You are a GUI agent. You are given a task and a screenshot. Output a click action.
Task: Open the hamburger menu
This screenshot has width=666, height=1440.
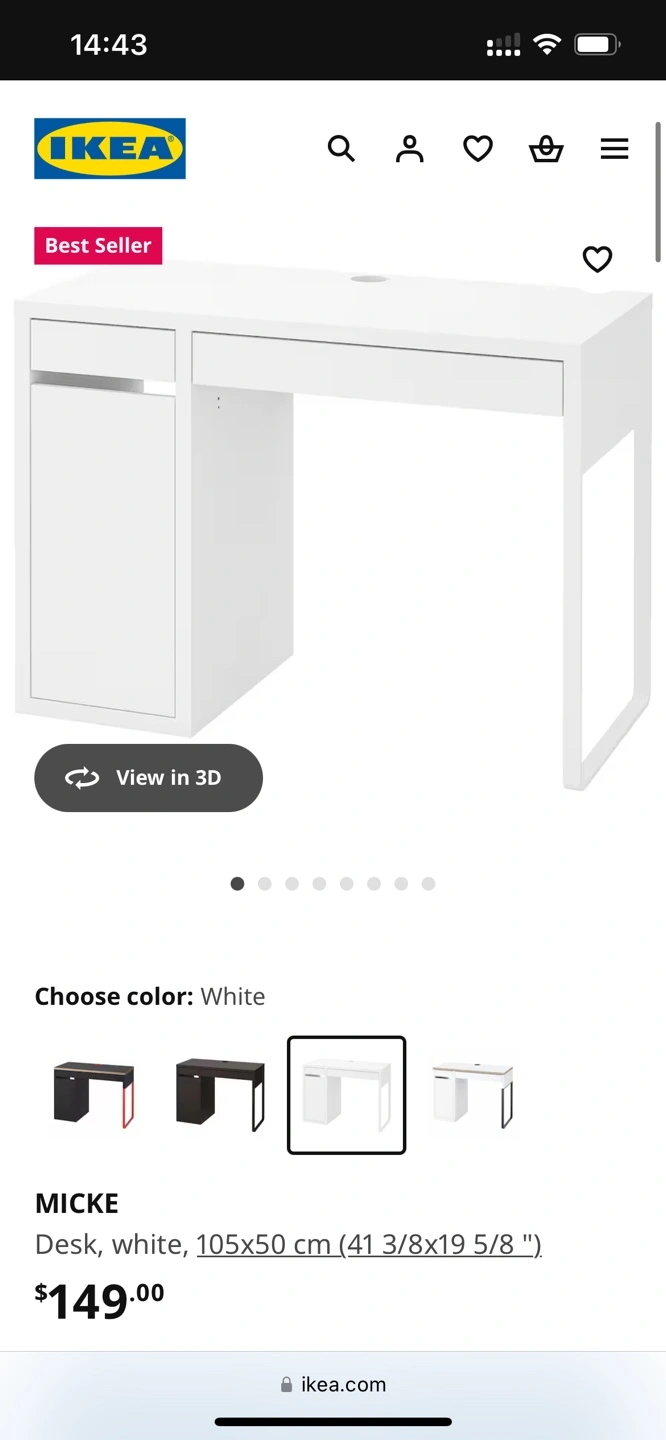click(x=614, y=149)
